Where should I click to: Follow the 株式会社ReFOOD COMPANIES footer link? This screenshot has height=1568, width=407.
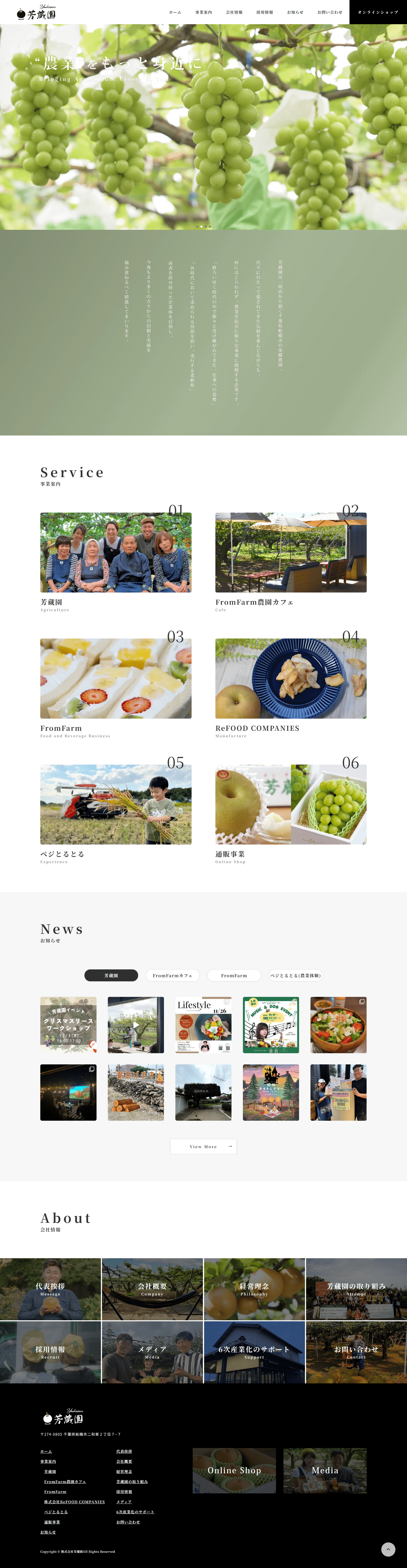74,1502
